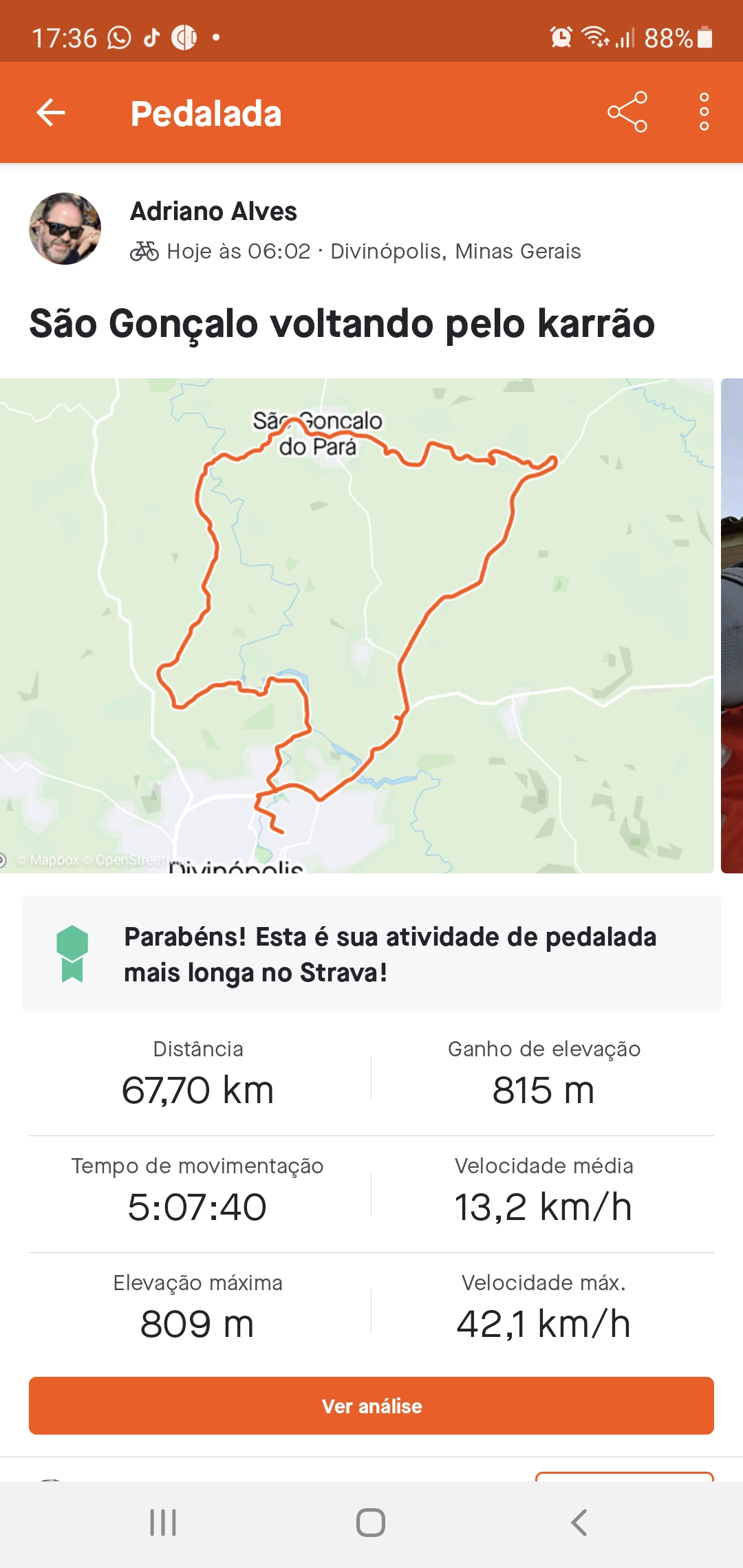743x1568 pixels.
Task: Tap the Ver análise button
Action: click(371, 1406)
